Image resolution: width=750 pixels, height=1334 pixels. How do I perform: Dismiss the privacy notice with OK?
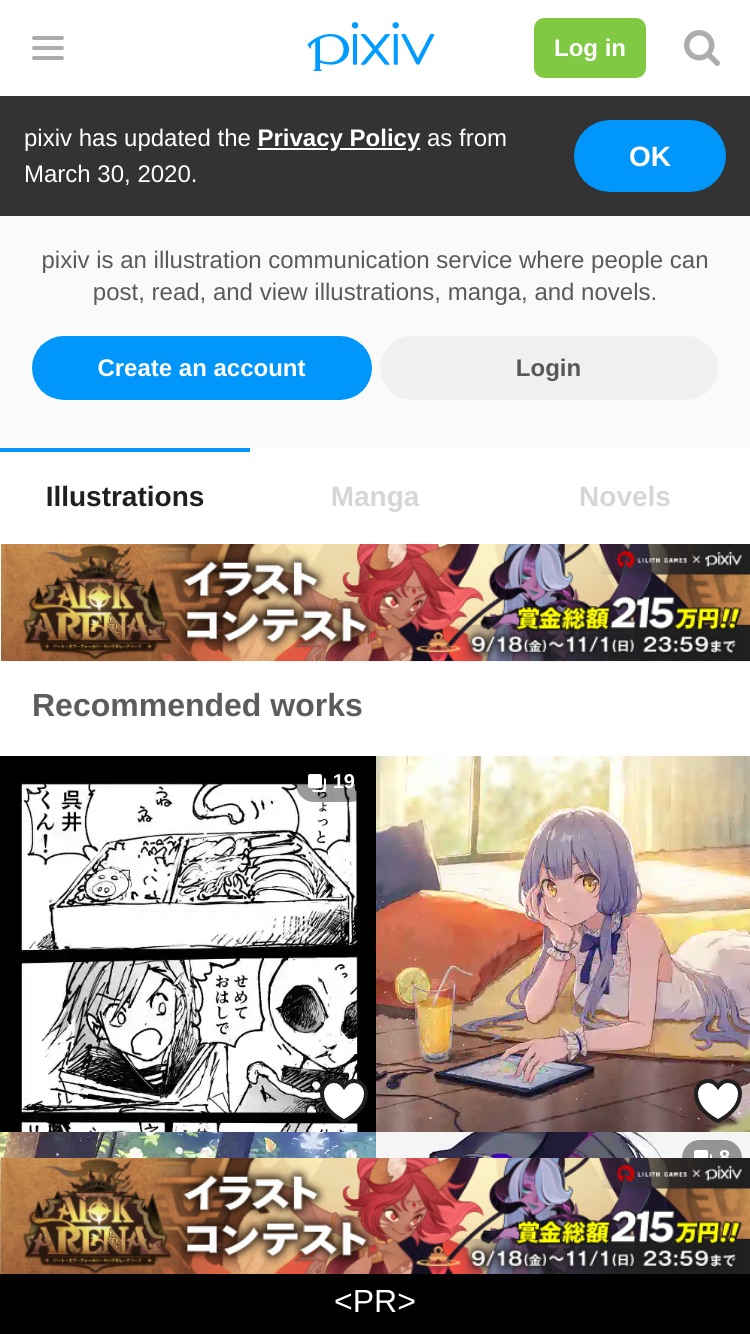[650, 156]
